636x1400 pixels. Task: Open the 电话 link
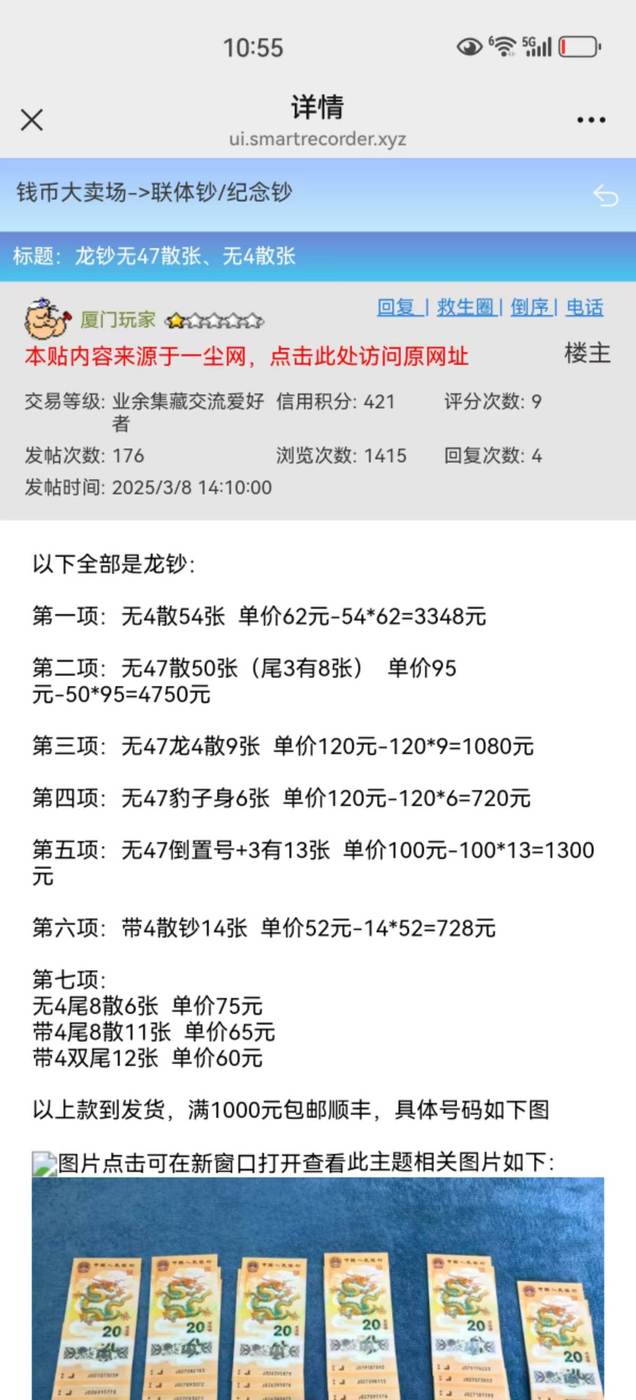click(x=585, y=307)
